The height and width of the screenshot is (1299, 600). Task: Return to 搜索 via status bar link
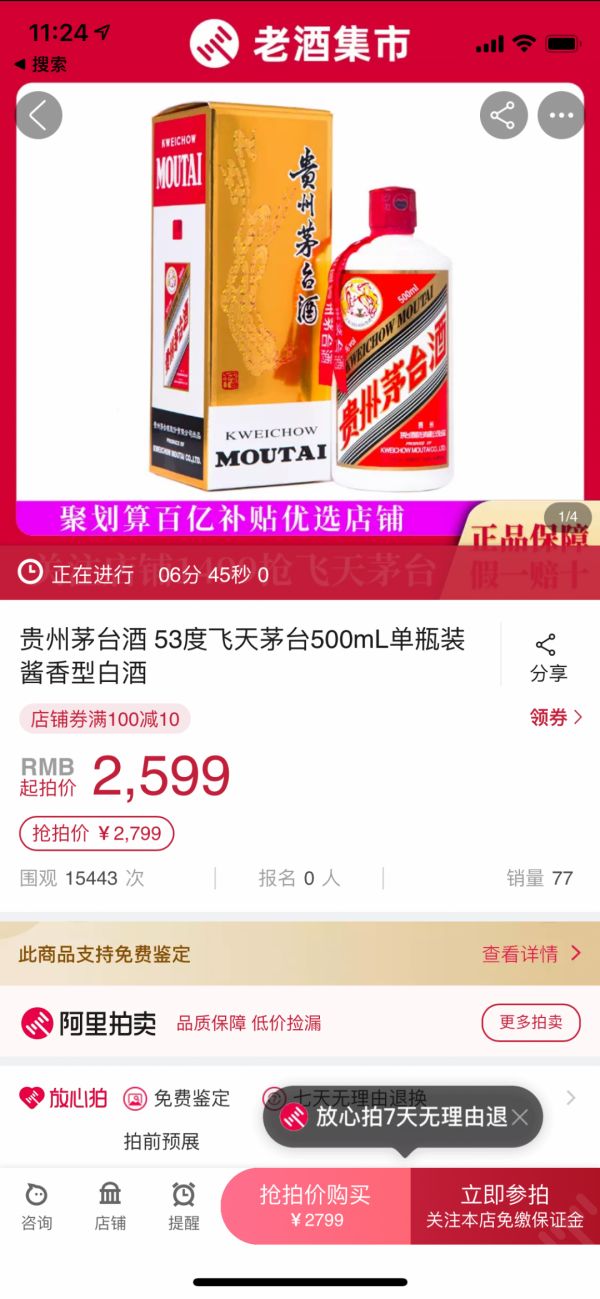click(x=41, y=65)
